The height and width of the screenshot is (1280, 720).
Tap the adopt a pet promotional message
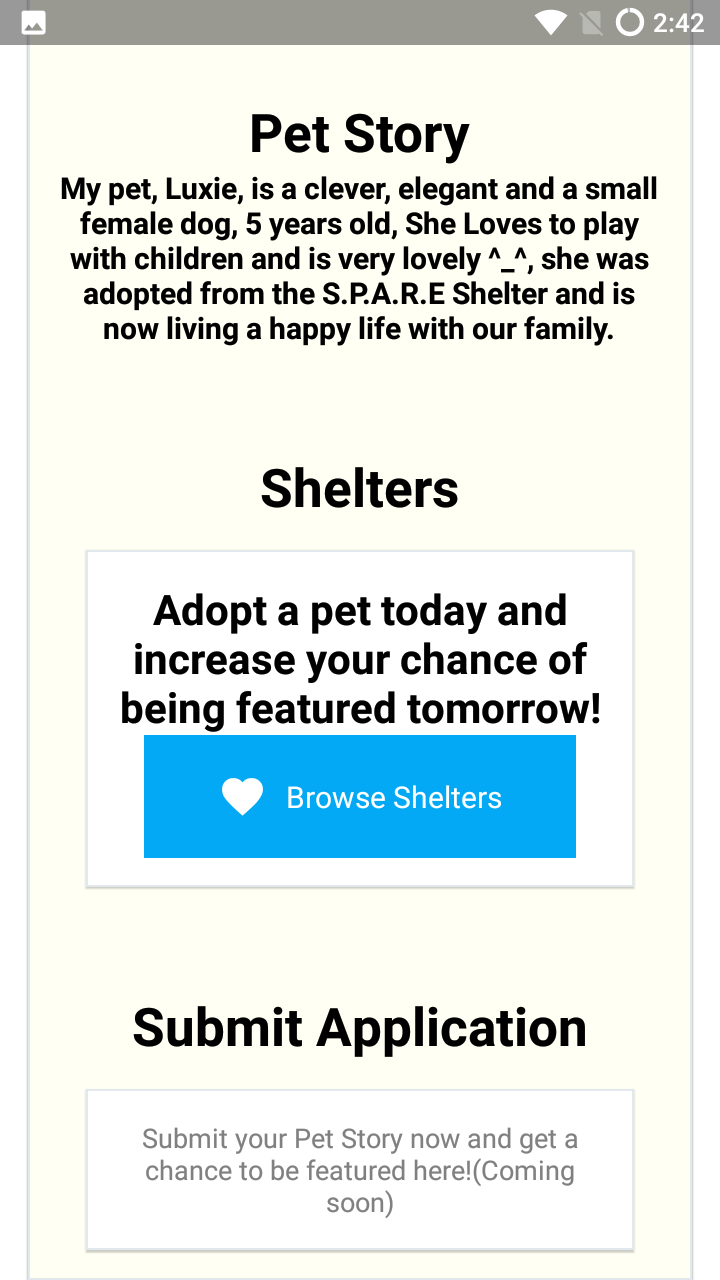[x=359, y=659]
